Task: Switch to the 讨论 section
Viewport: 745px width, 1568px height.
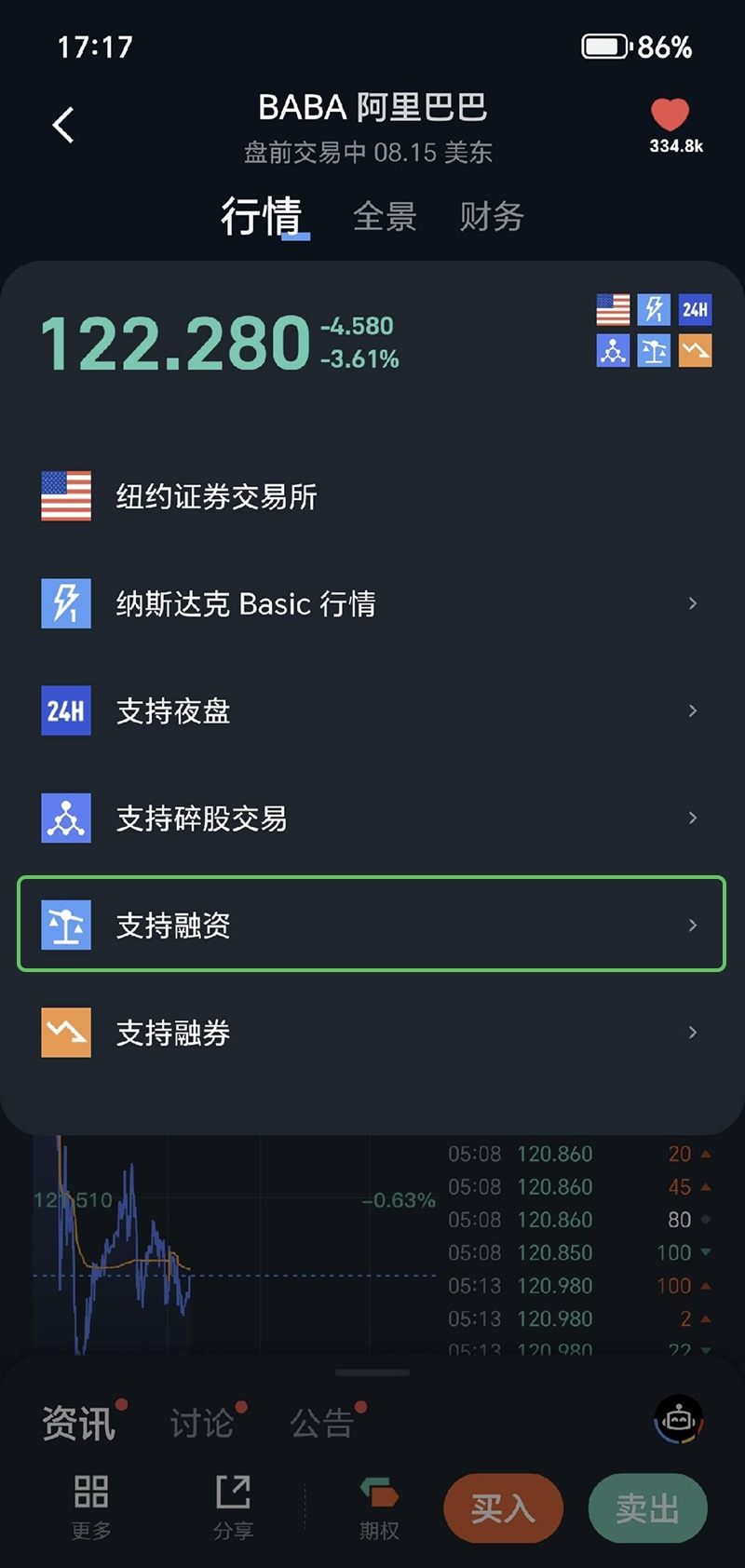Action: pyautogui.click(x=202, y=1424)
